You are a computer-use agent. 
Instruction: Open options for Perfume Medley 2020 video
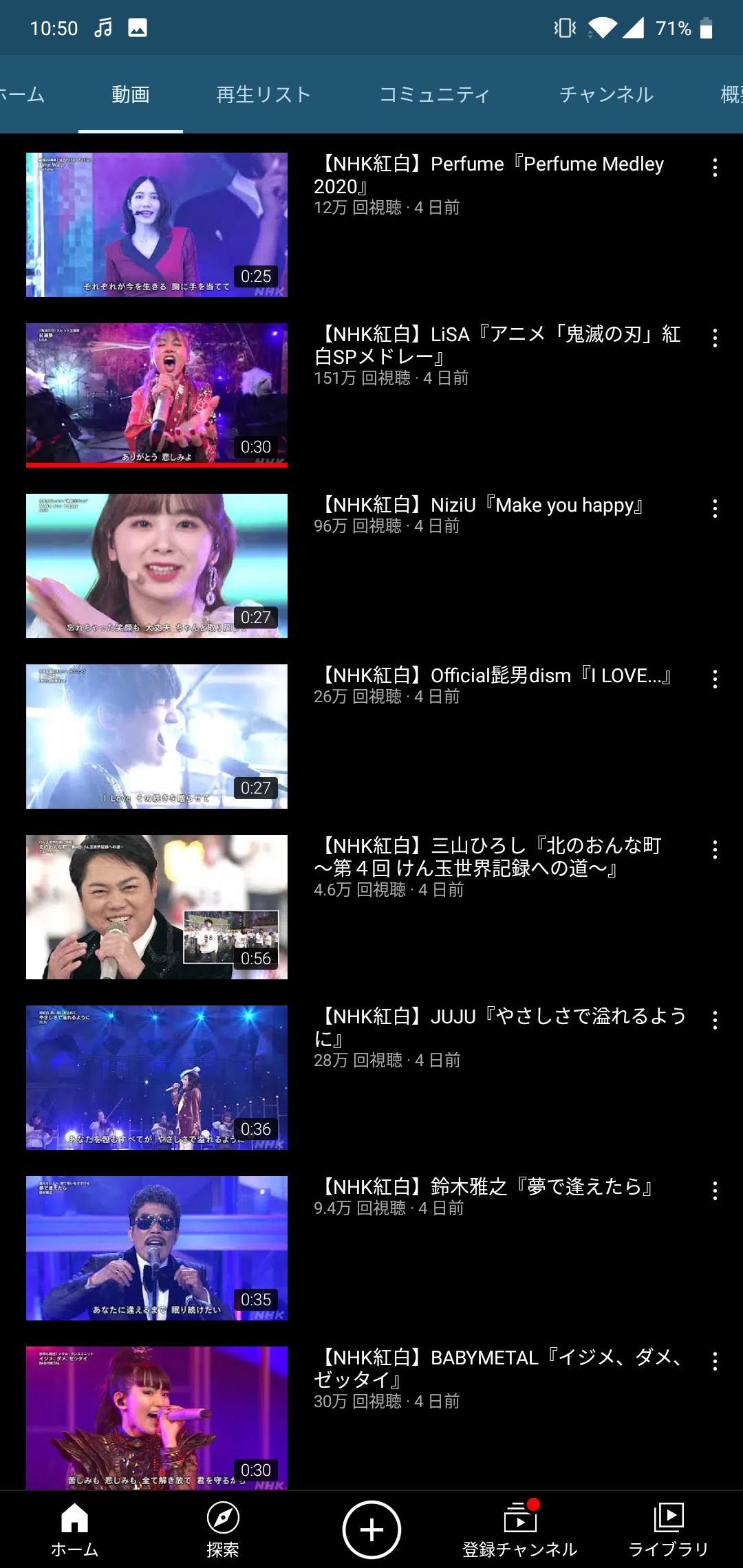(715, 168)
